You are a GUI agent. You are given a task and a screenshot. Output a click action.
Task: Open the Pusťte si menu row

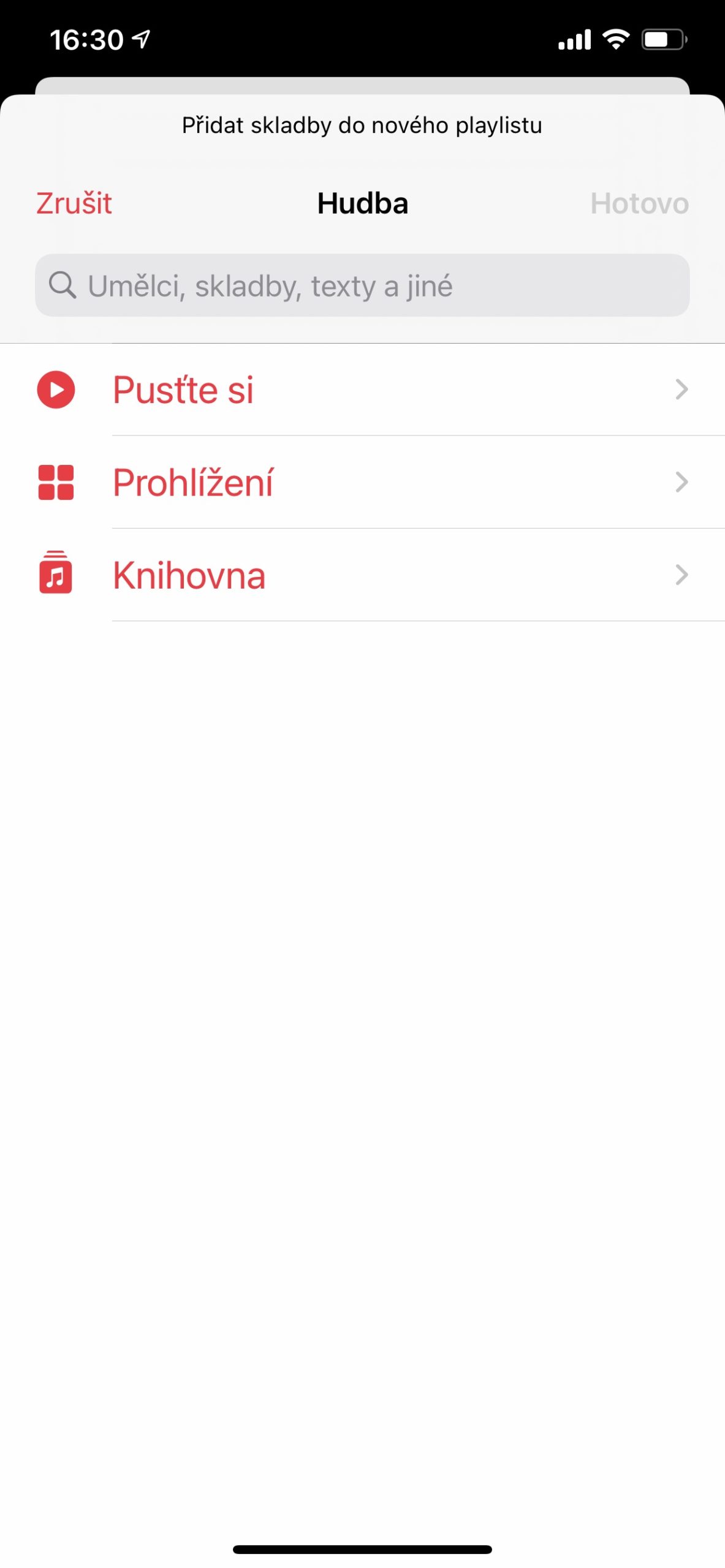(183, 390)
